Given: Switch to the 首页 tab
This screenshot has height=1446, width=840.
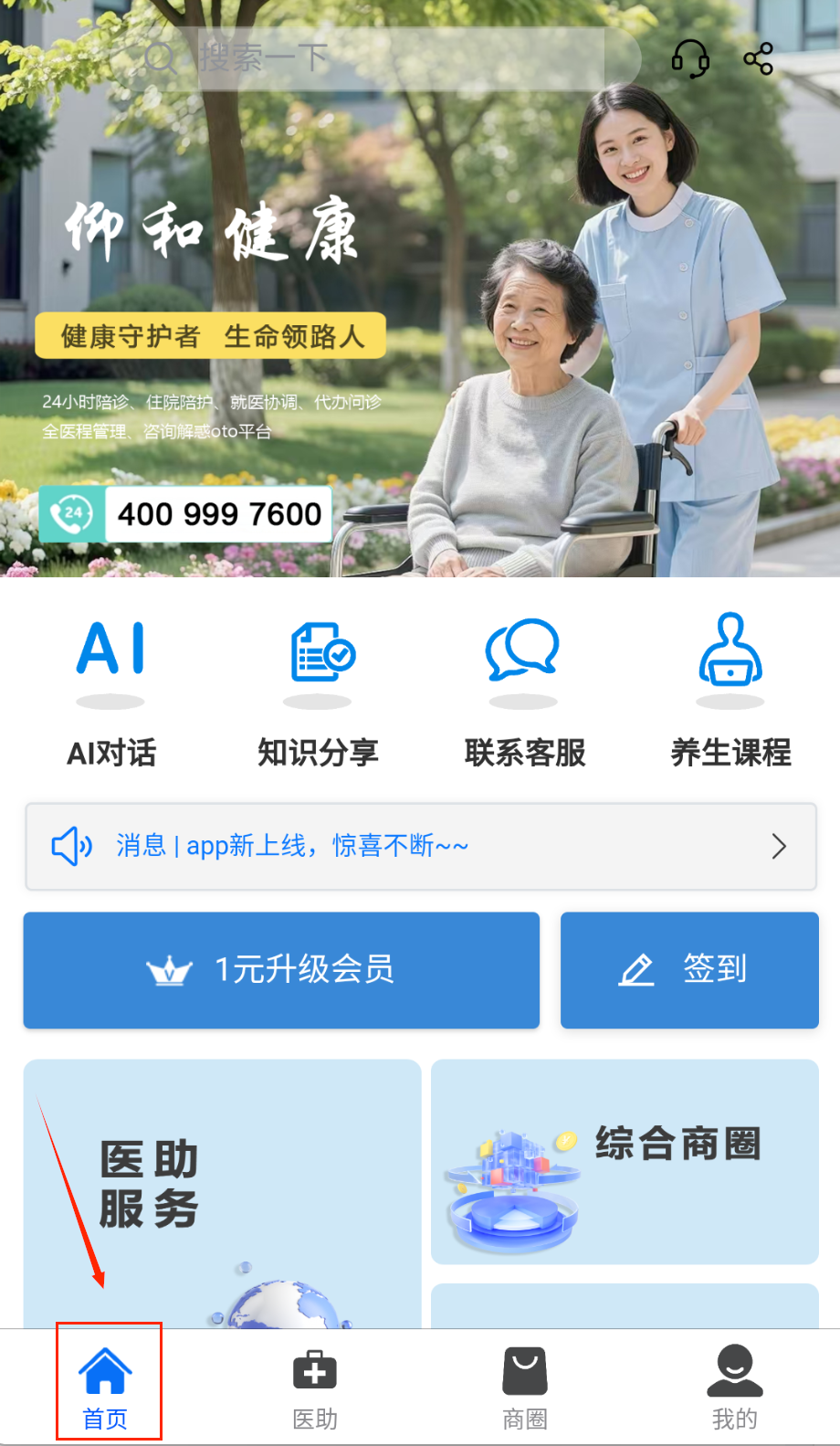Looking at the screenshot, I should (x=106, y=1385).
